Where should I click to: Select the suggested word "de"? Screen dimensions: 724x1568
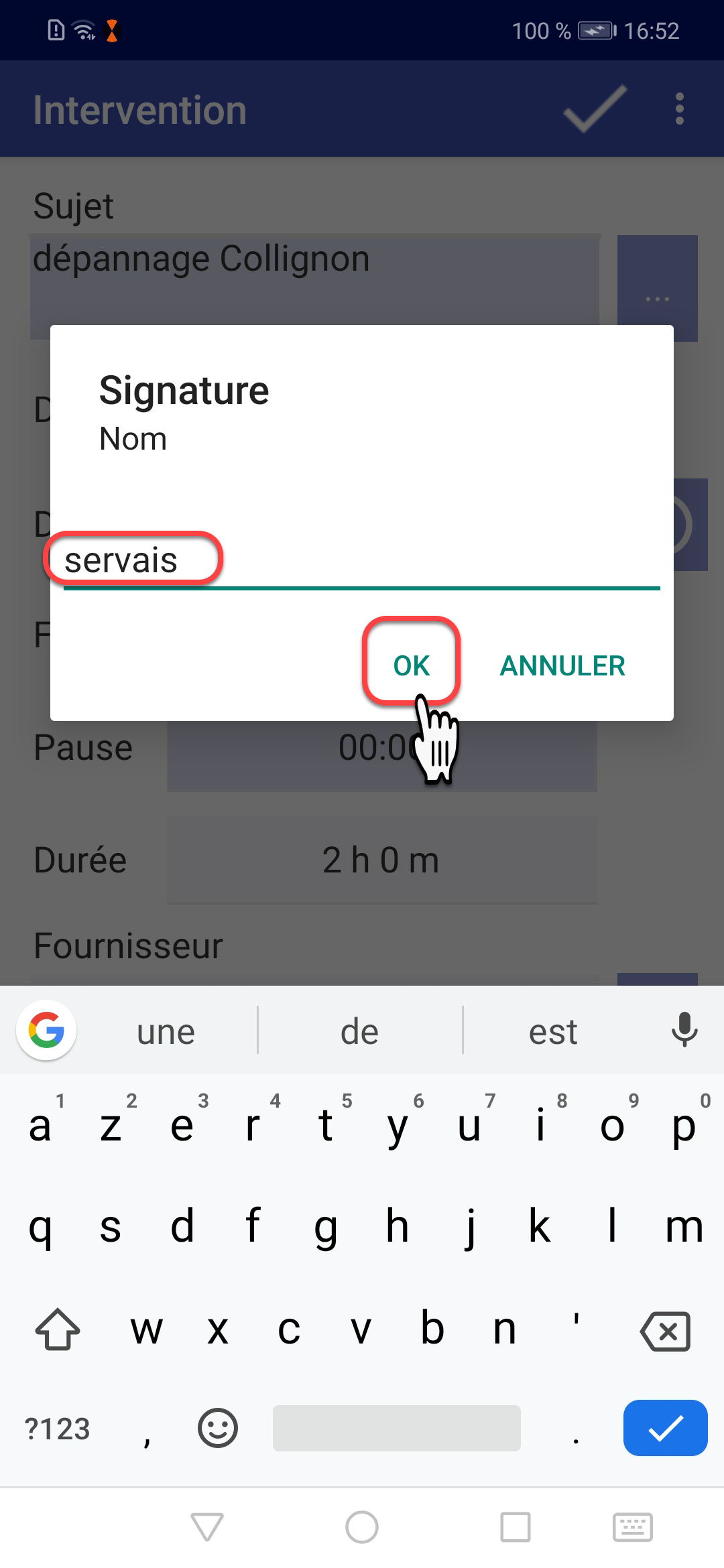[359, 1031]
